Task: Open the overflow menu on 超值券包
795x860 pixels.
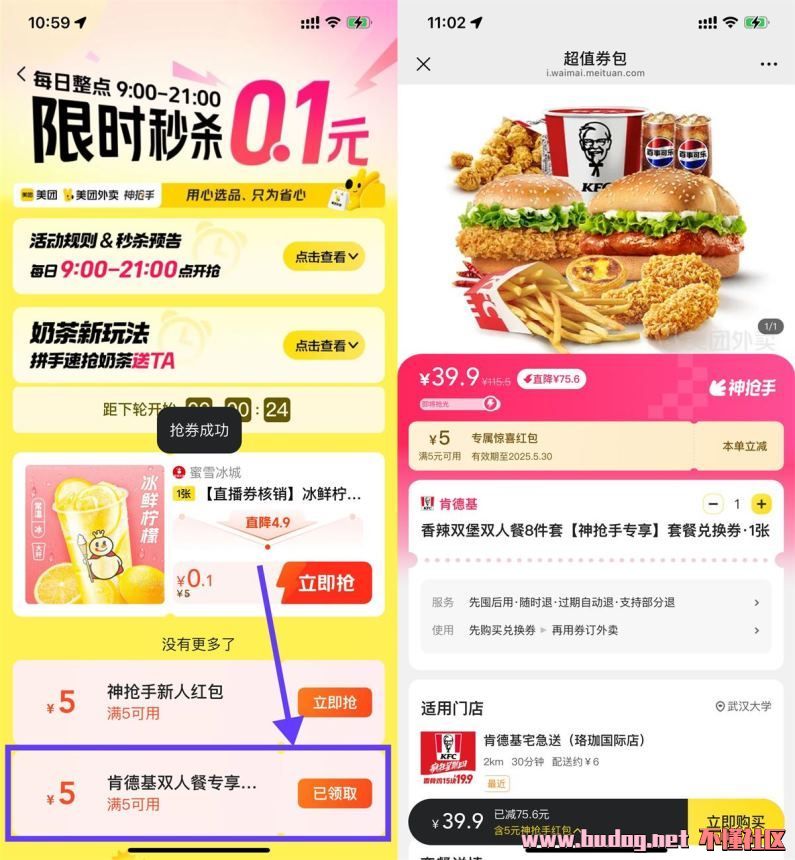Action: (x=768, y=64)
